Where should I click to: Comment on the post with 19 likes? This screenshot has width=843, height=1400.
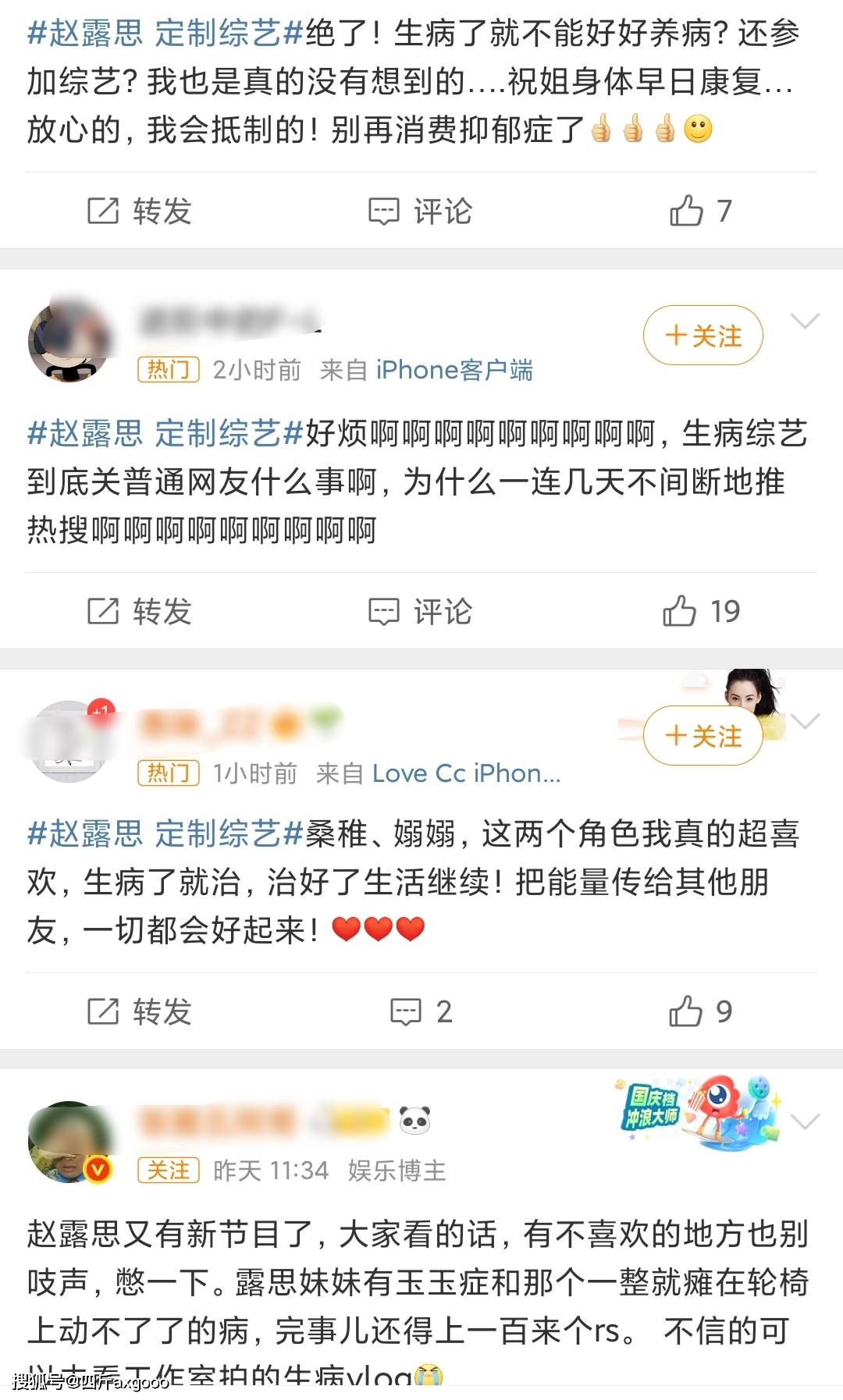click(420, 611)
